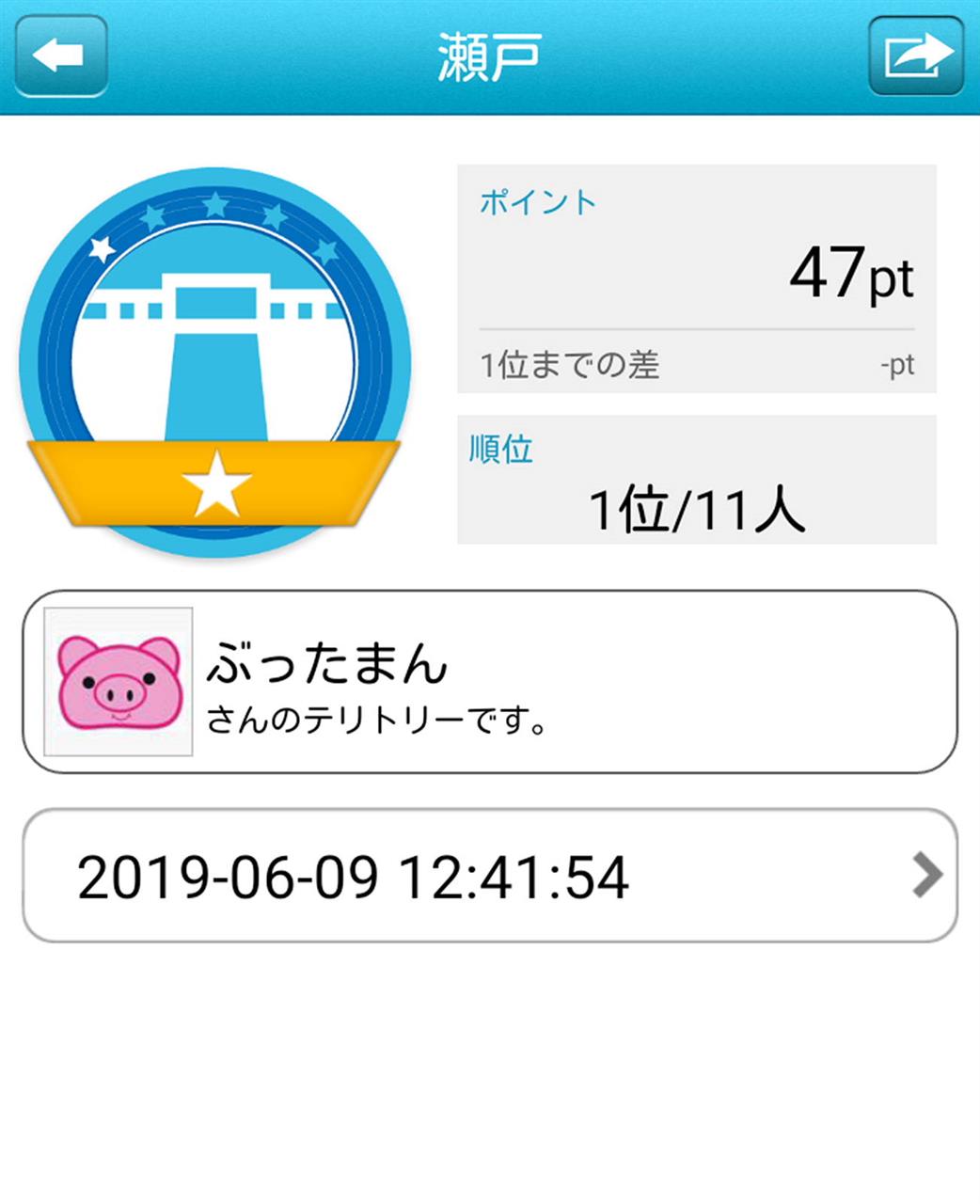Viewport: 980px width, 1204px height.
Task: Open the 2019-06-09 12:41:54 entry
Action: [489, 876]
